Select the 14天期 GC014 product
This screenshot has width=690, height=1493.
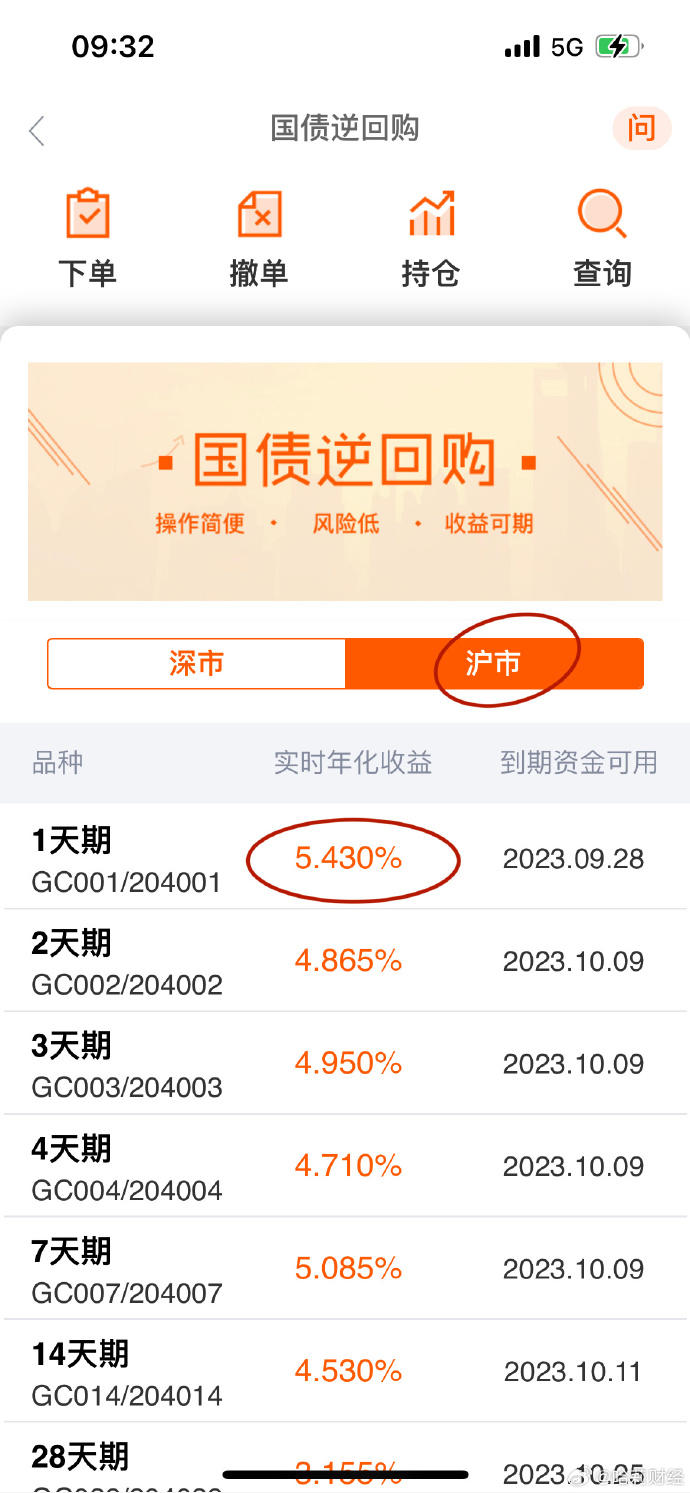[x=345, y=1372]
